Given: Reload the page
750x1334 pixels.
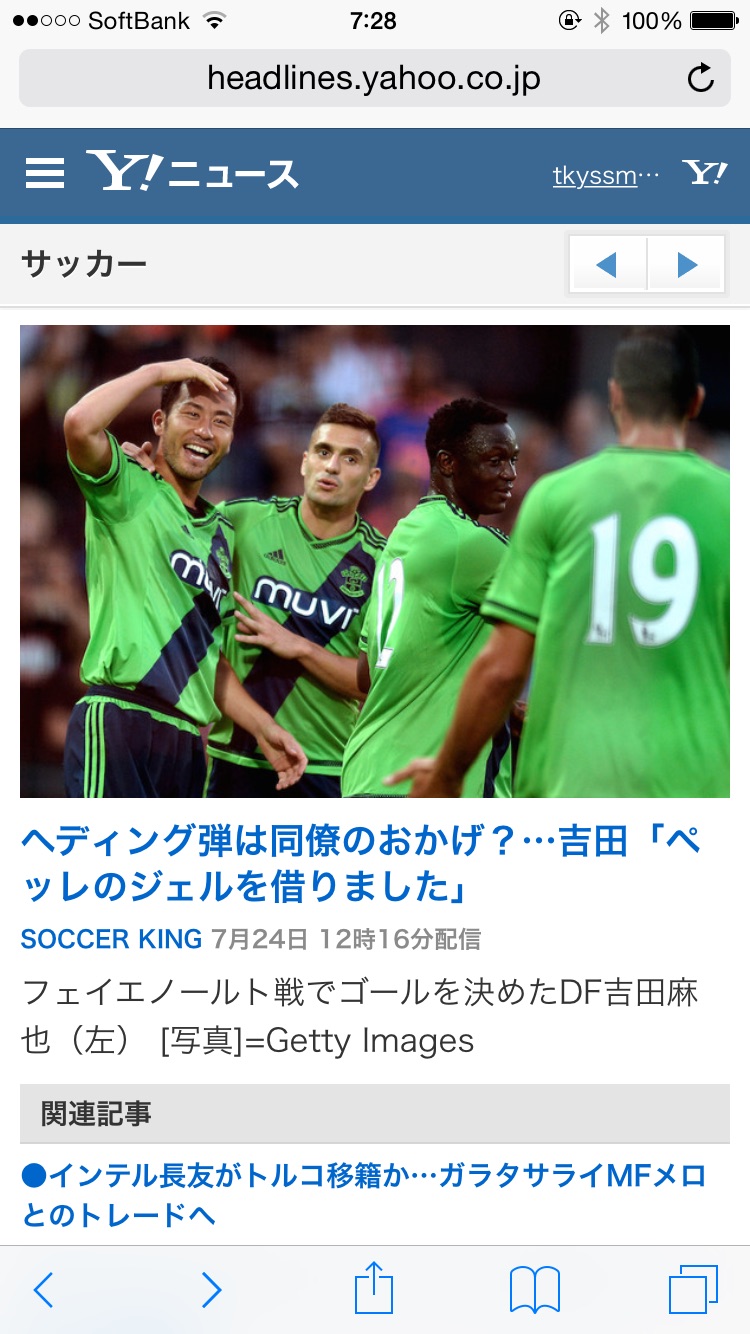Looking at the screenshot, I should click(x=701, y=78).
